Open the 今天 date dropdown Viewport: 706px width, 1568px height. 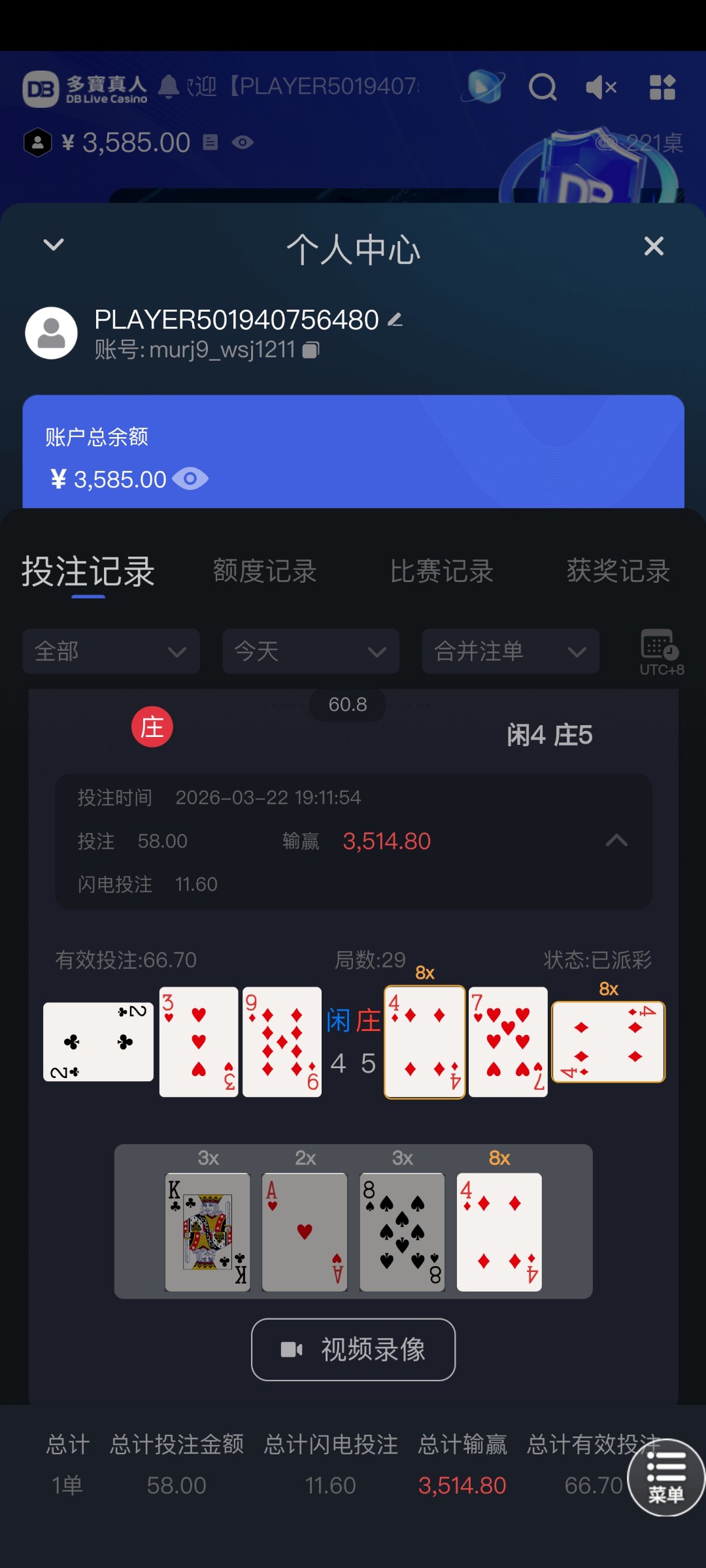311,651
